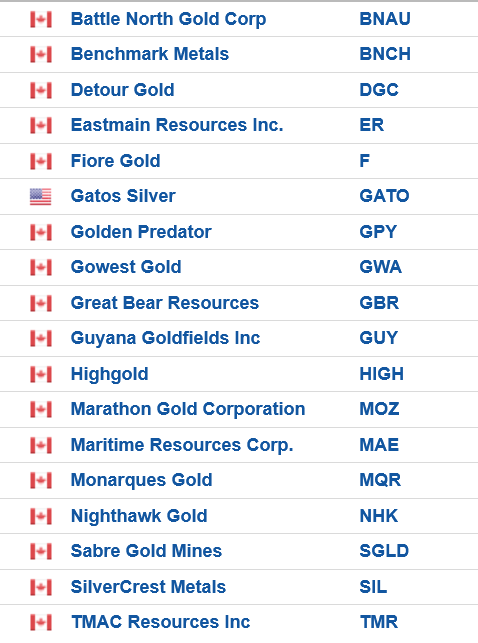The width and height of the screenshot is (478, 643).
Task: Open the Benchmark Metals listing
Action: [150, 54]
